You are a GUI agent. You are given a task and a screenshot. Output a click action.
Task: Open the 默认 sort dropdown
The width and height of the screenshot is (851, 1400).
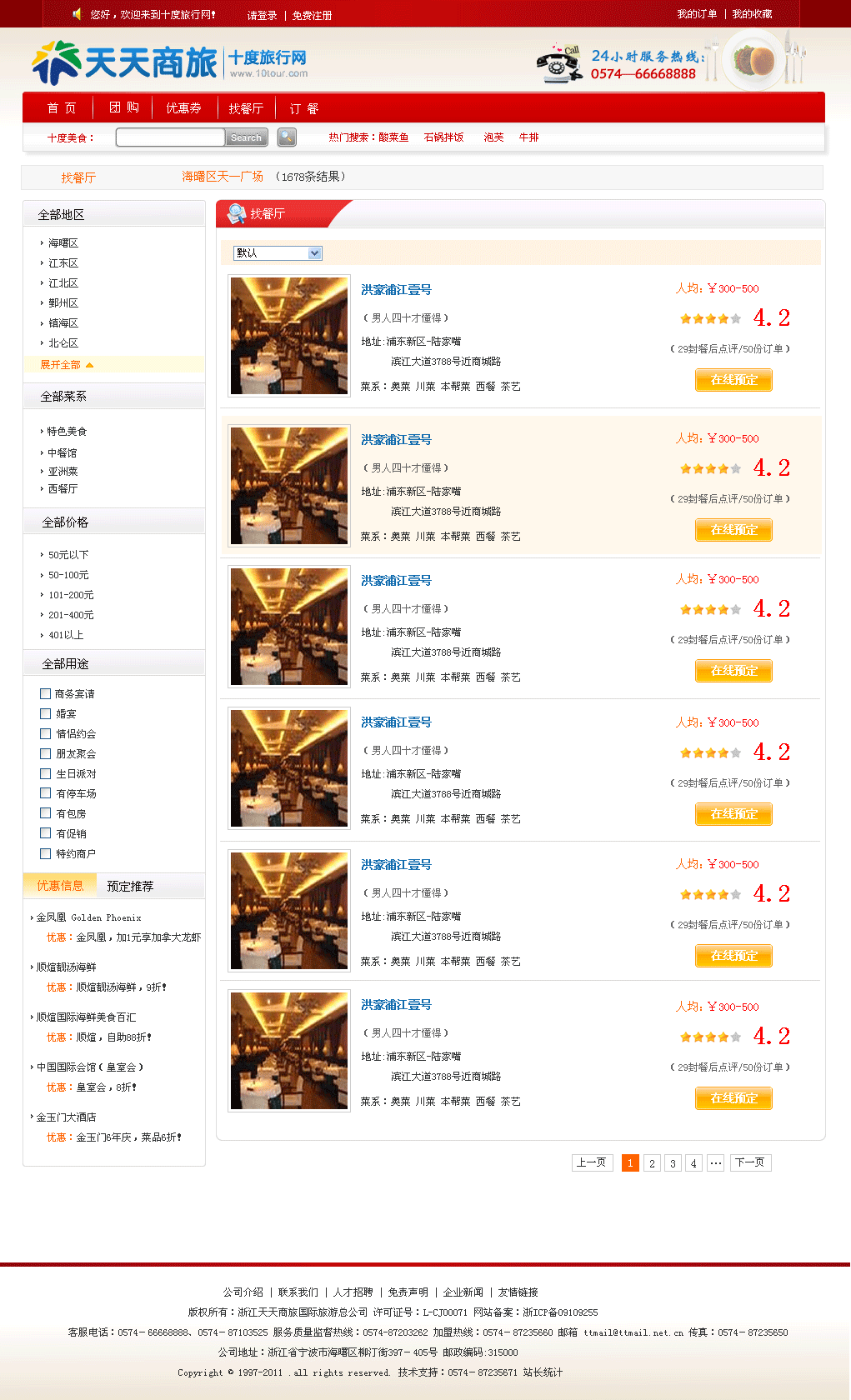278,253
